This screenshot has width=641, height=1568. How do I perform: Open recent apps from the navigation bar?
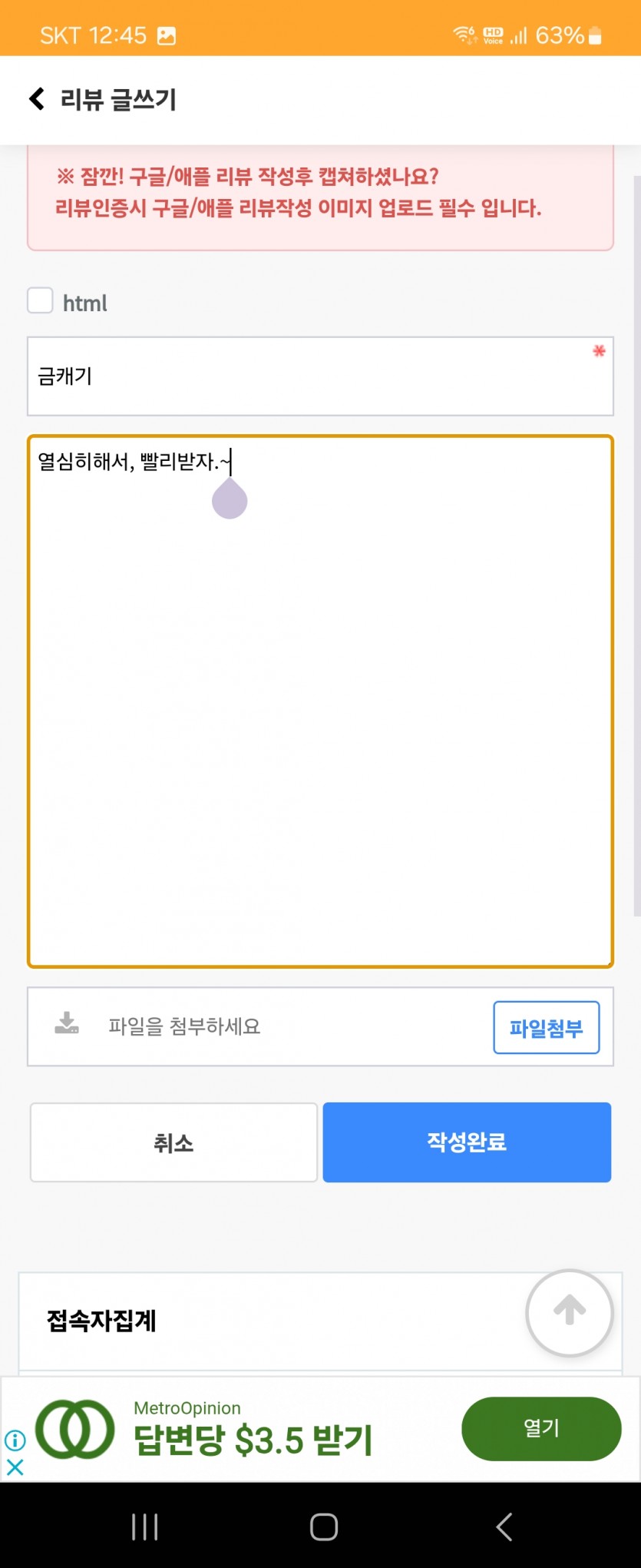pyautogui.click(x=144, y=1527)
